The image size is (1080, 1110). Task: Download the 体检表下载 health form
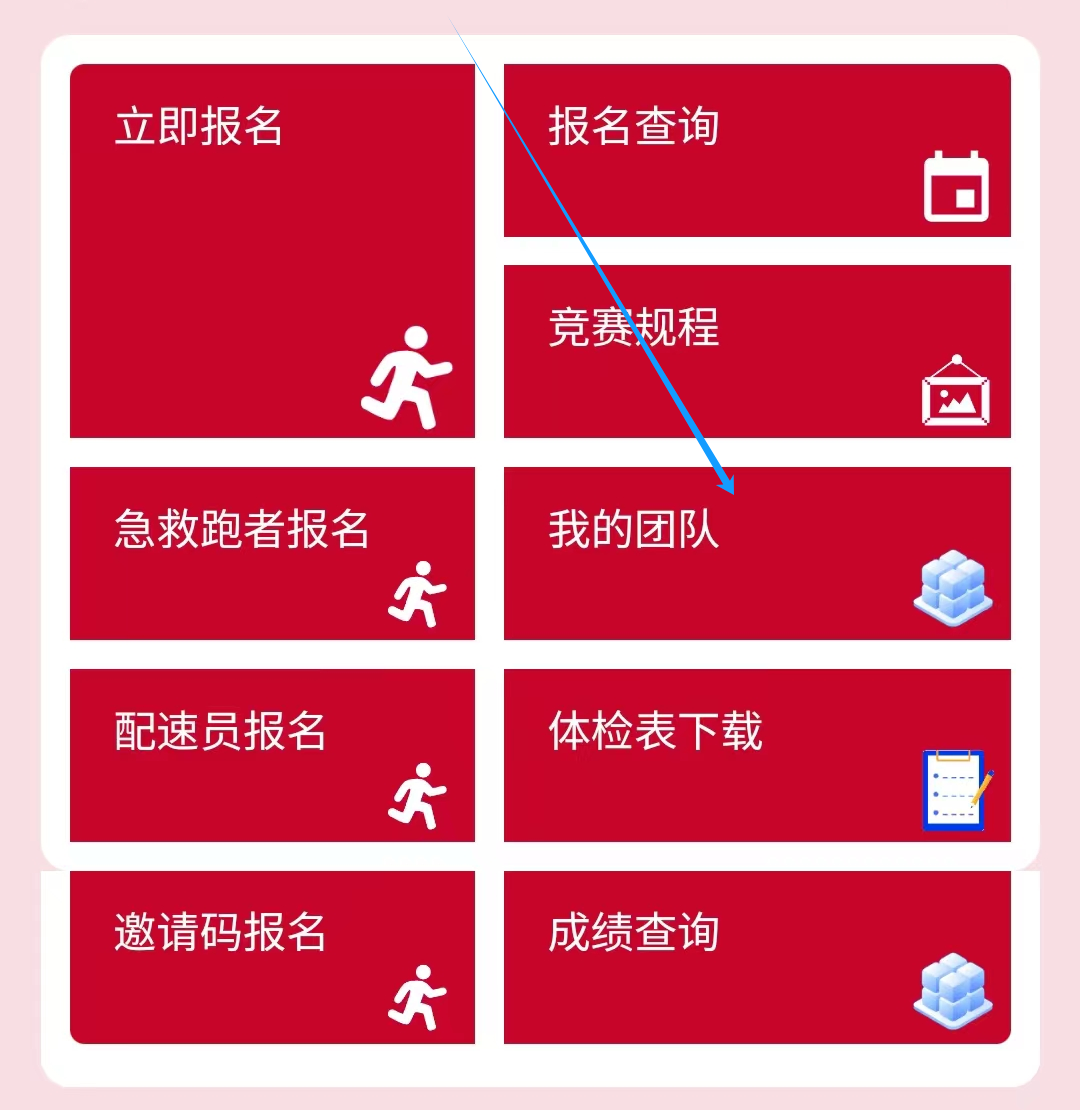757,755
